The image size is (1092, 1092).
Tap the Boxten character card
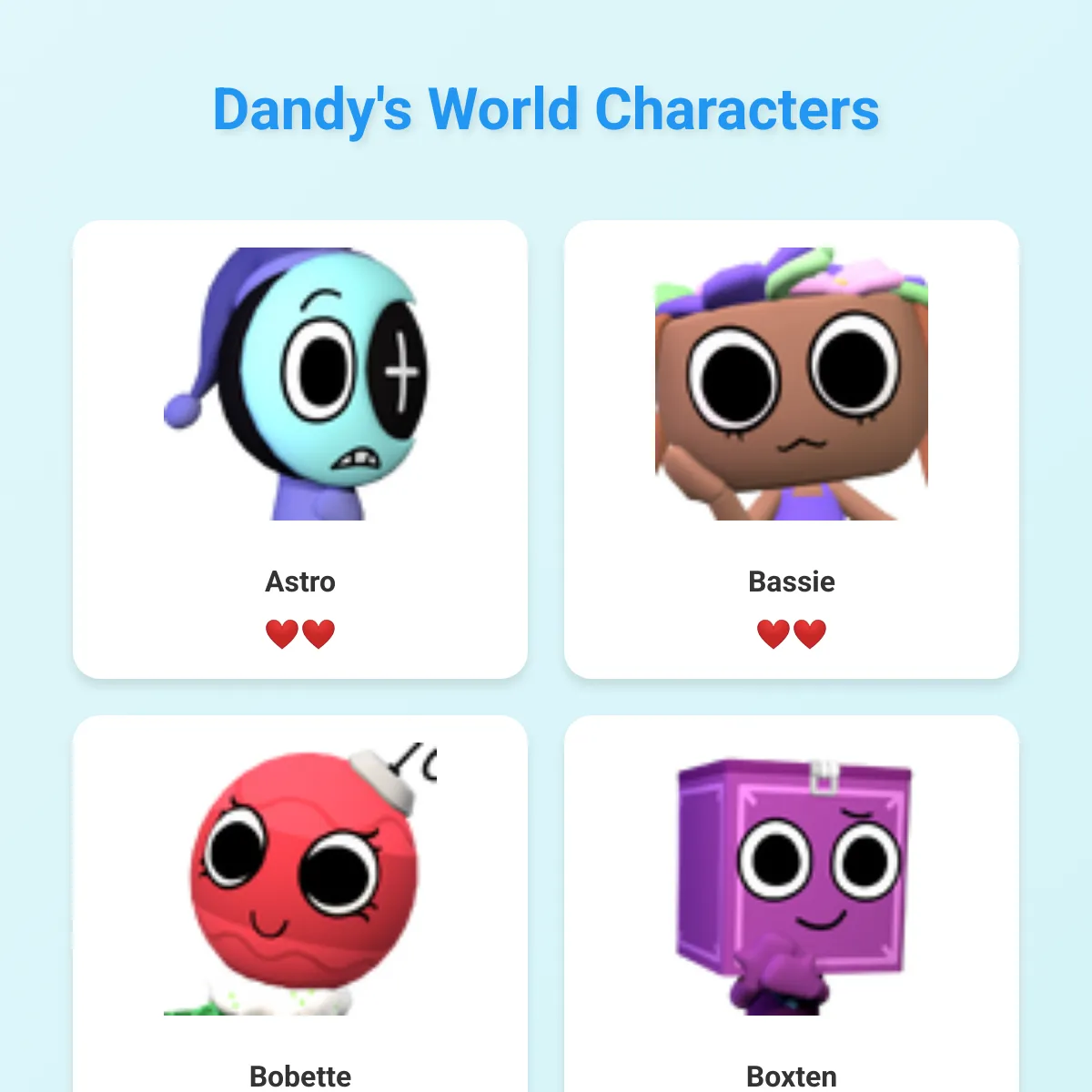point(791,901)
